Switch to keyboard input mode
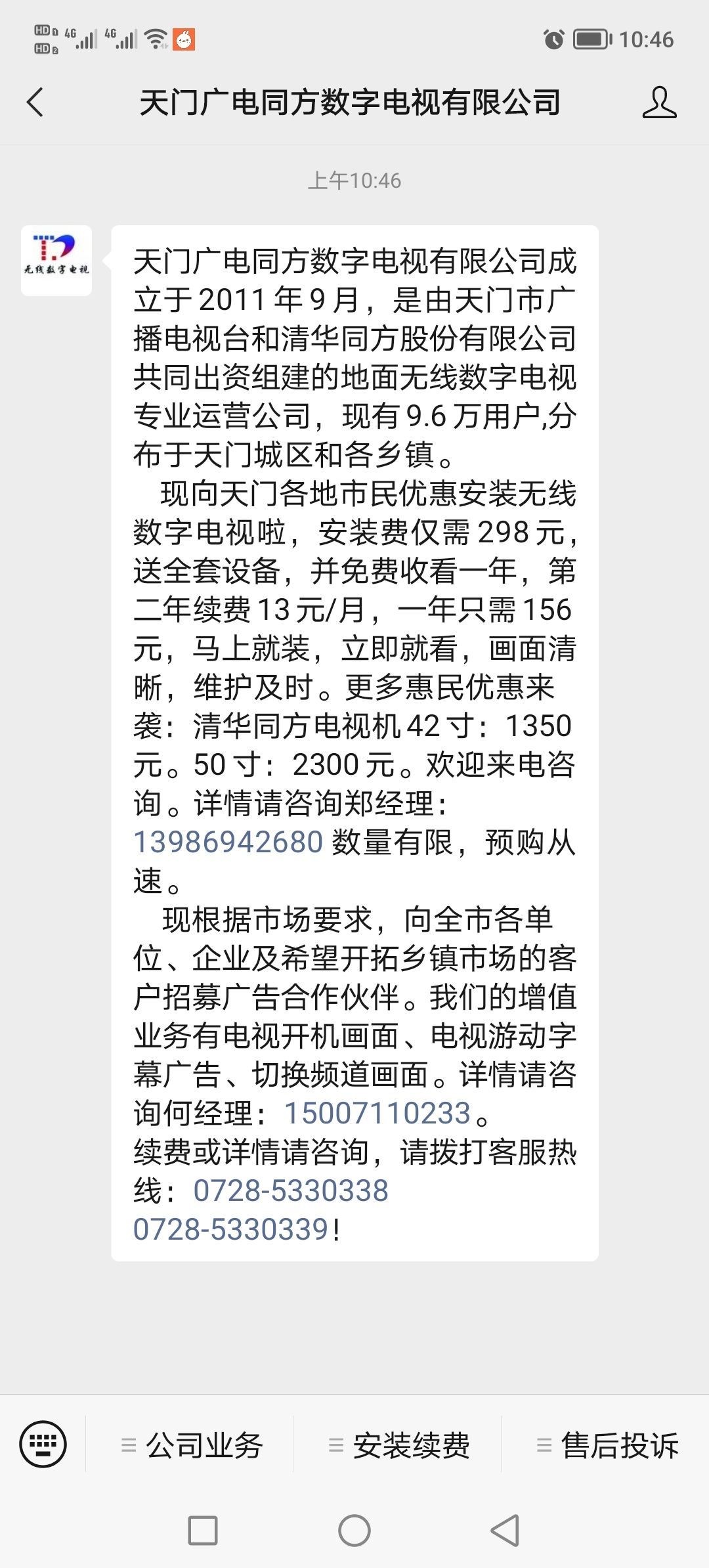Screen dimensions: 709x1568 43,1444
